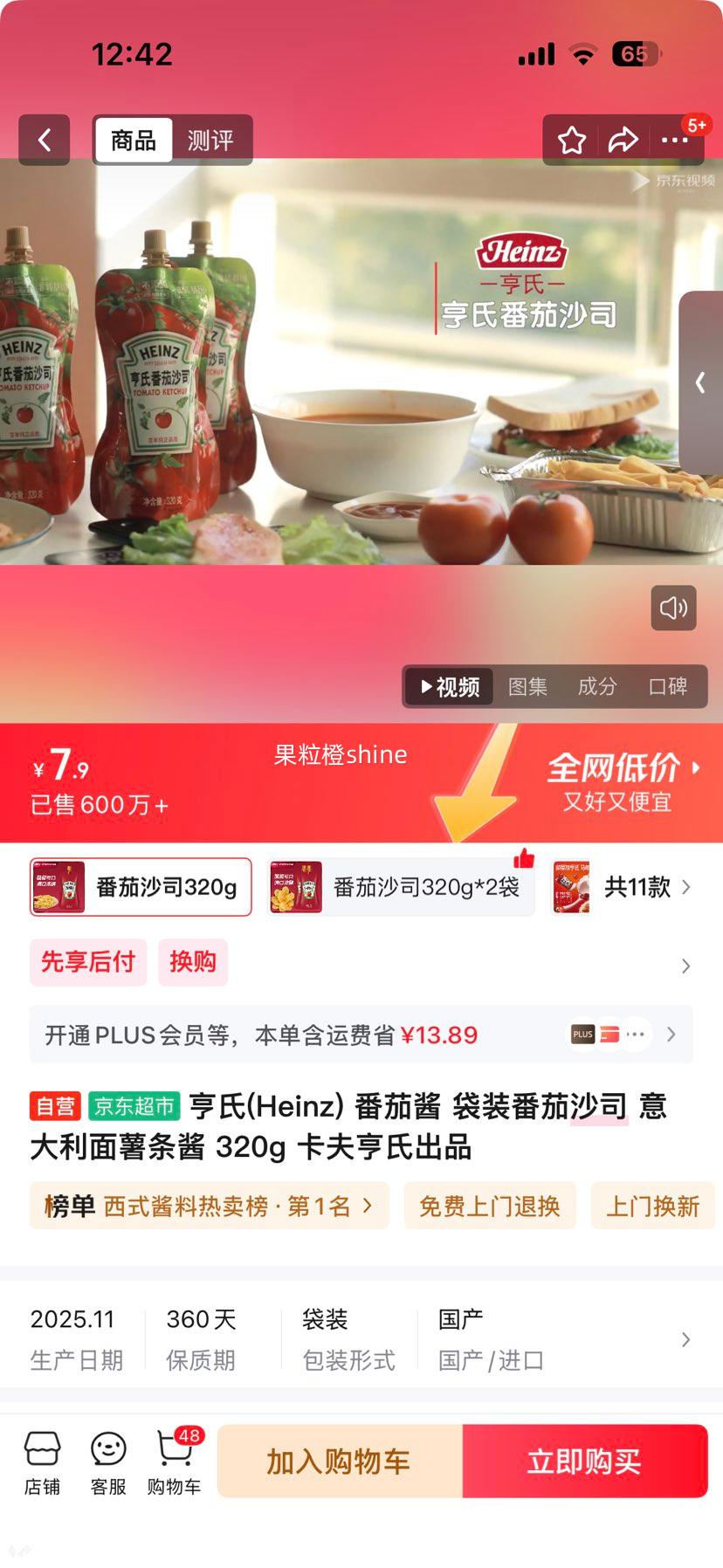Screen dimensions: 723x1568
Task: Open 西式酱料热卖榜 第1名 ranking link
Action: [210, 1206]
